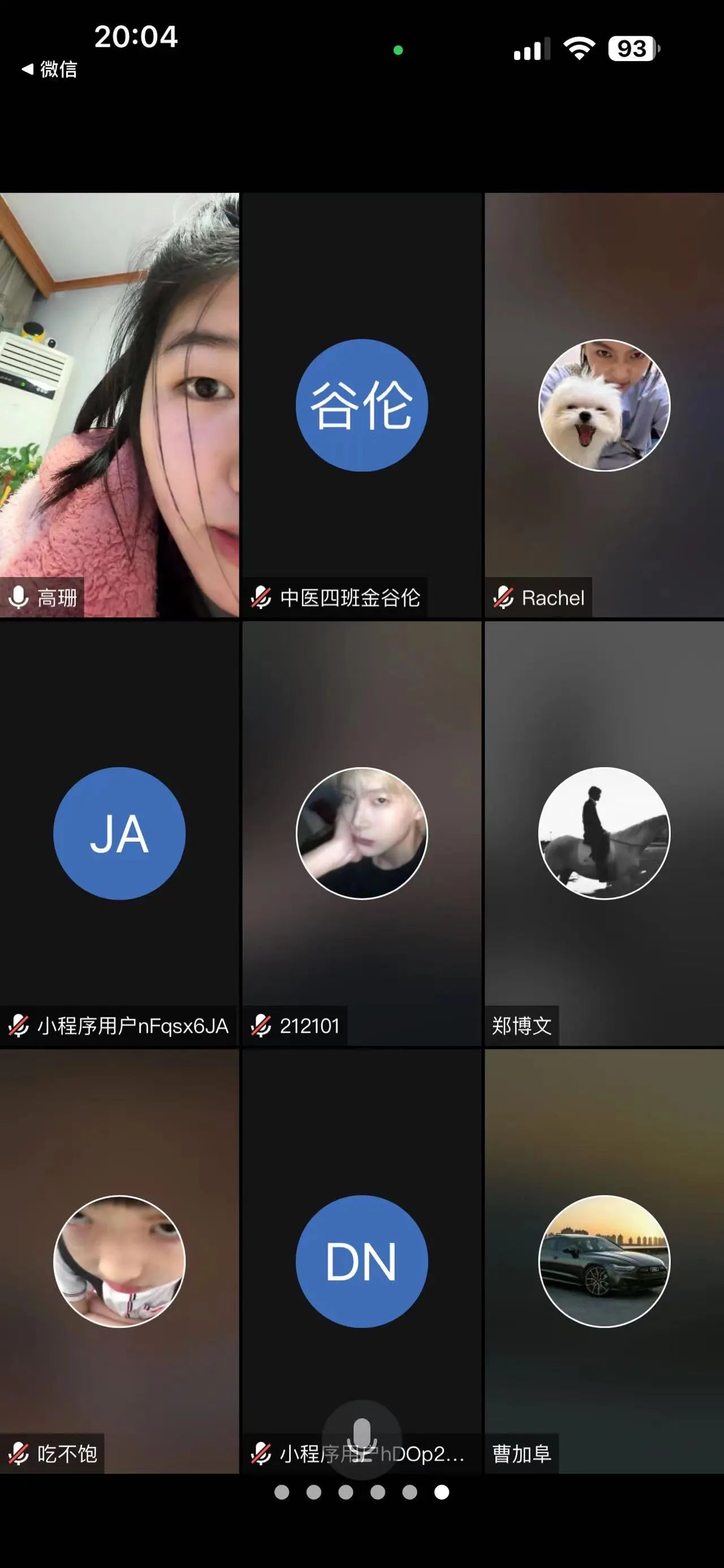Tap Rachel's participant tile
The height and width of the screenshot is (1568, 724).
(x=604, y=405)
